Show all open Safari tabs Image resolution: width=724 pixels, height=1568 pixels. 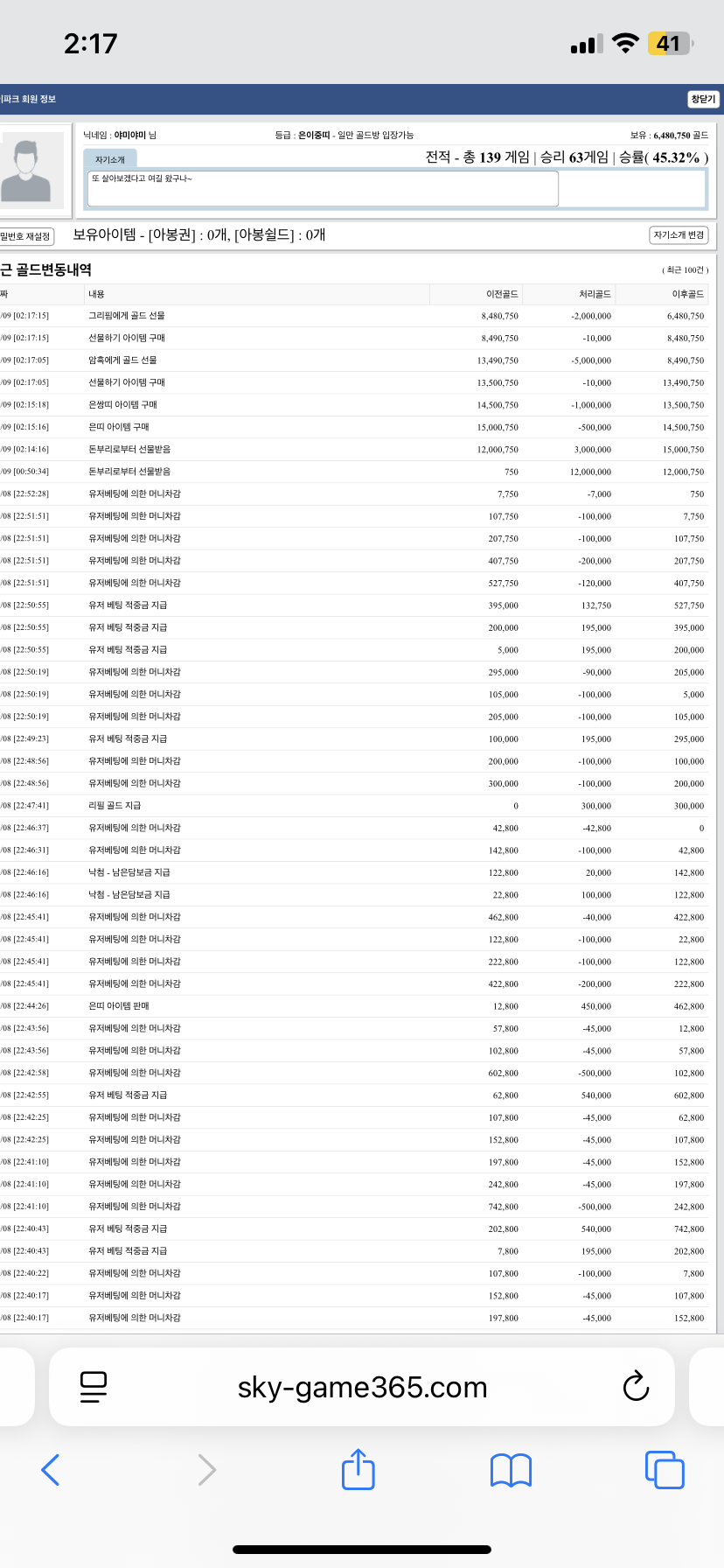pyautogui.click(x=664, y=1470)
